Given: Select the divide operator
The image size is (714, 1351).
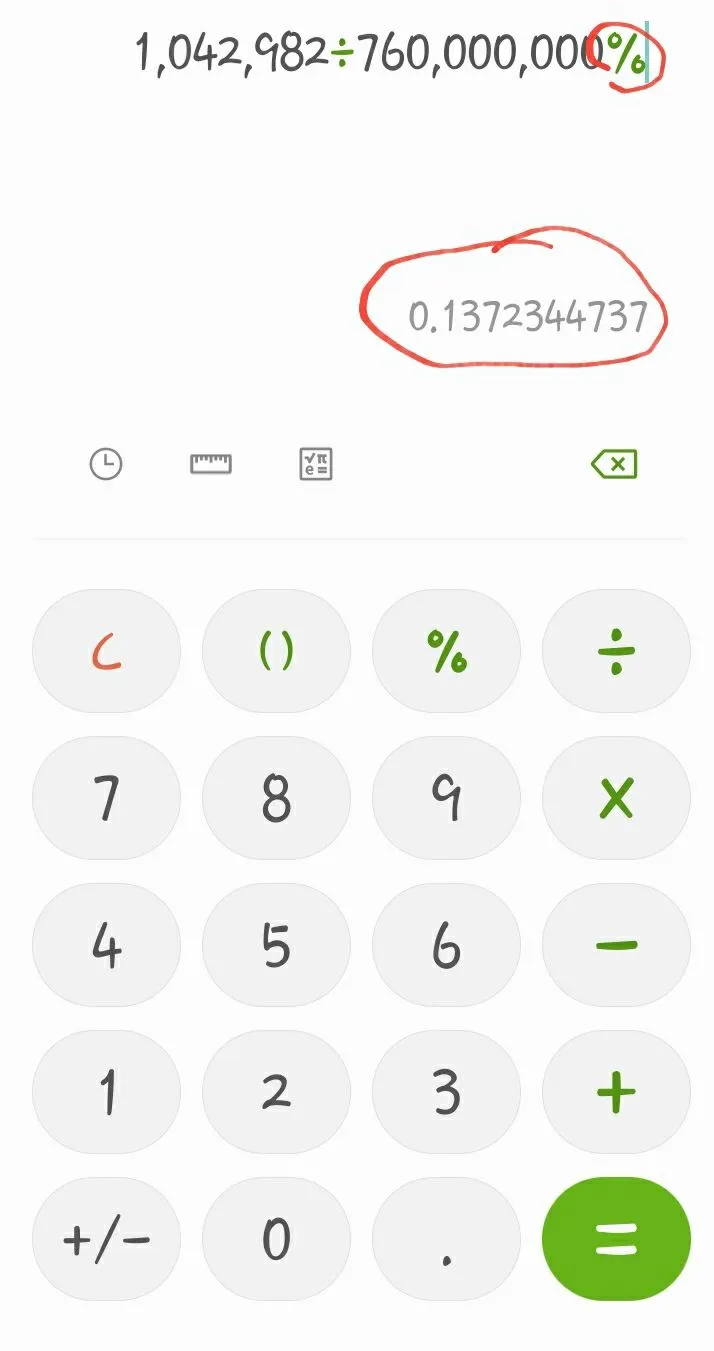Looking at the screenshot, I should click(616, 651).
